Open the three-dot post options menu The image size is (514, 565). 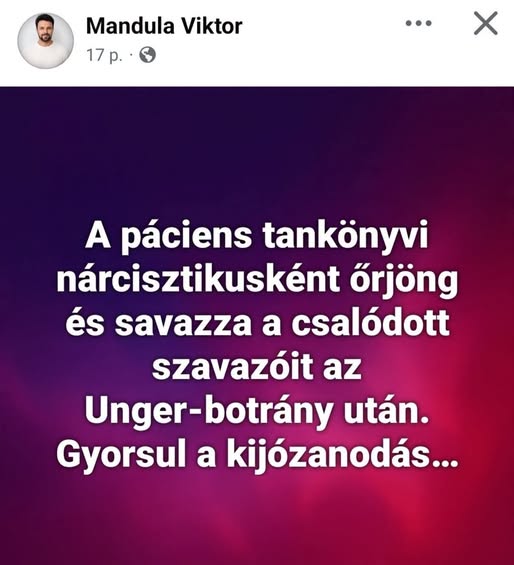[418, 24]
